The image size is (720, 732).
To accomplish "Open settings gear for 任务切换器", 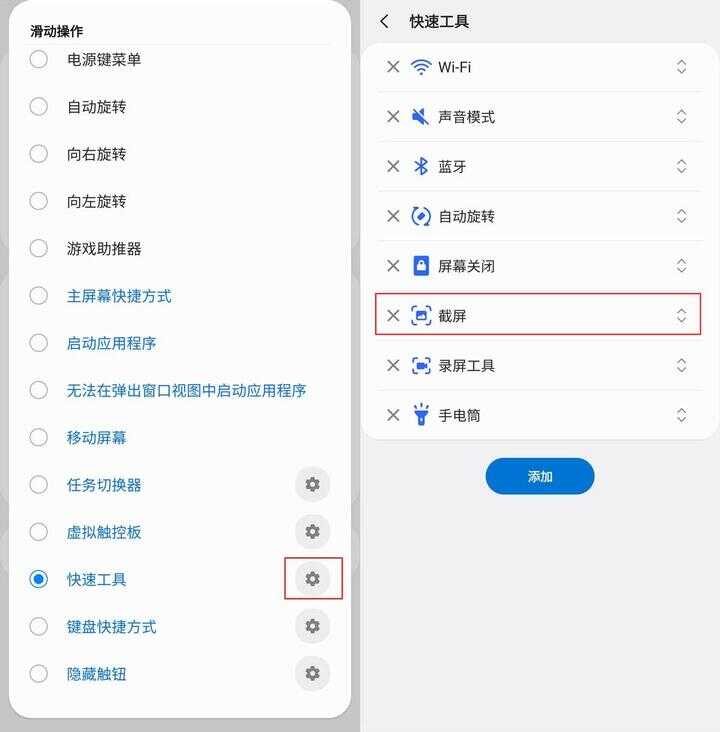I will pyautogui.click(x=312, y=485).
